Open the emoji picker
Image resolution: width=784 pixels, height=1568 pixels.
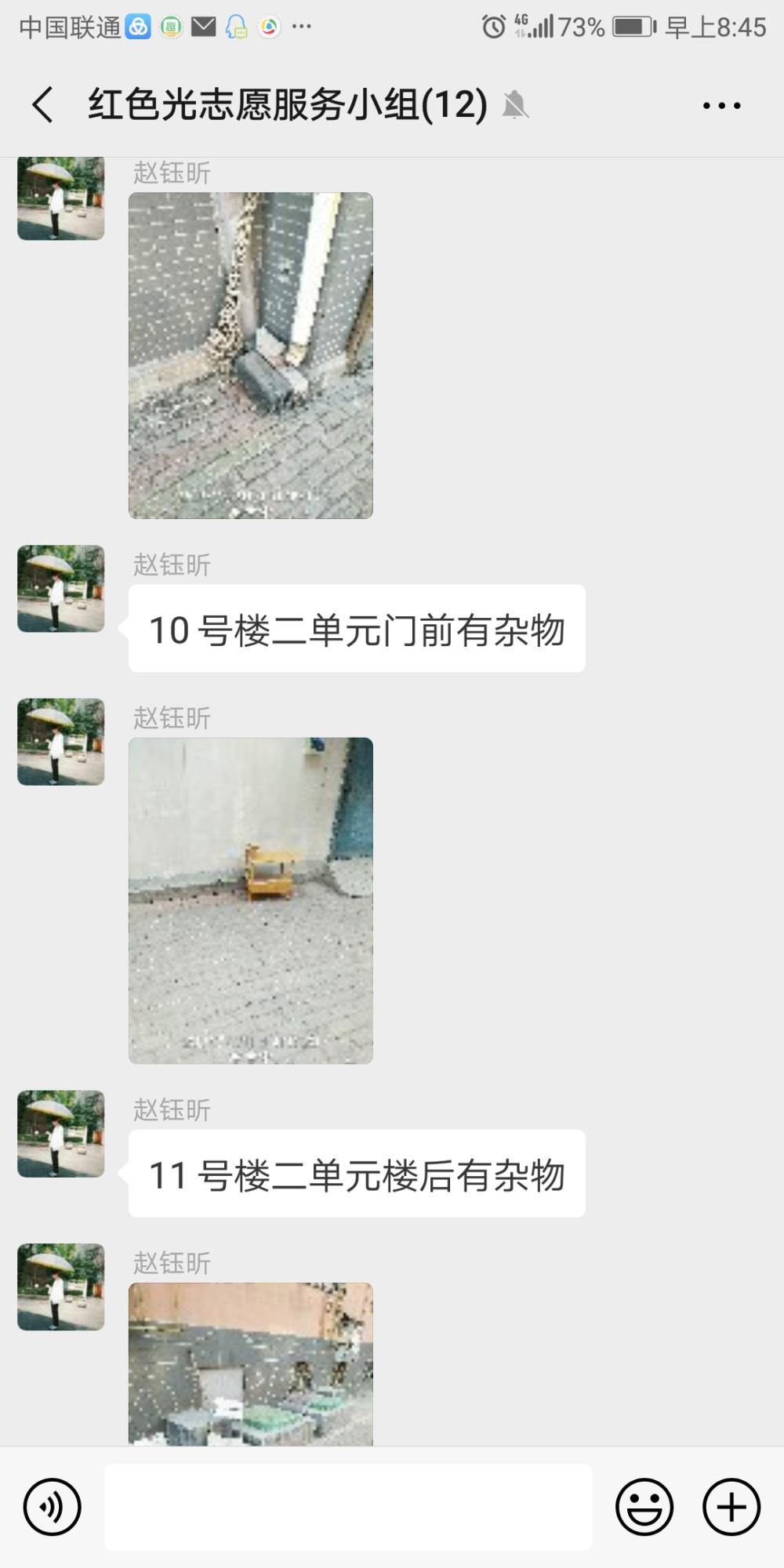click(x=644, y=1507)
